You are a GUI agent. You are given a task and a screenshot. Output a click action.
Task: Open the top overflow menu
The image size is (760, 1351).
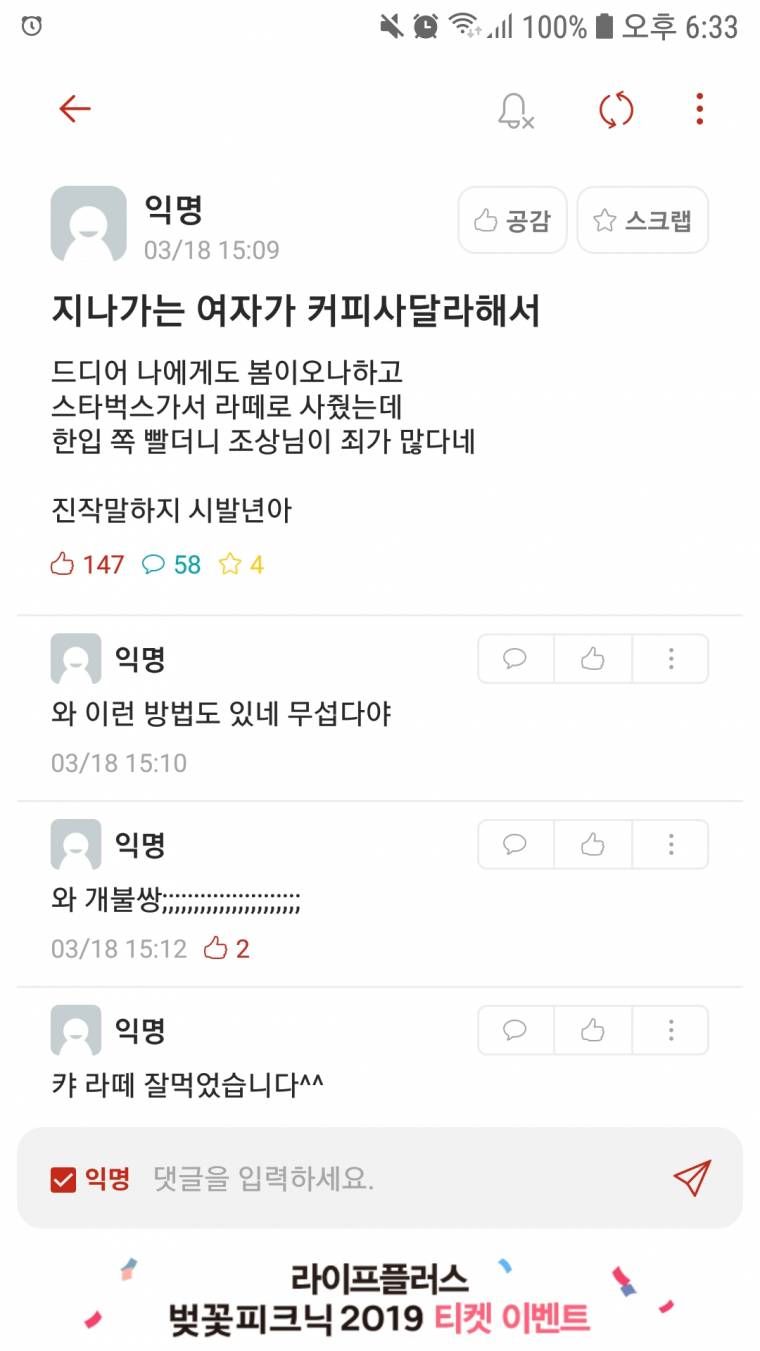click(699, 109)
